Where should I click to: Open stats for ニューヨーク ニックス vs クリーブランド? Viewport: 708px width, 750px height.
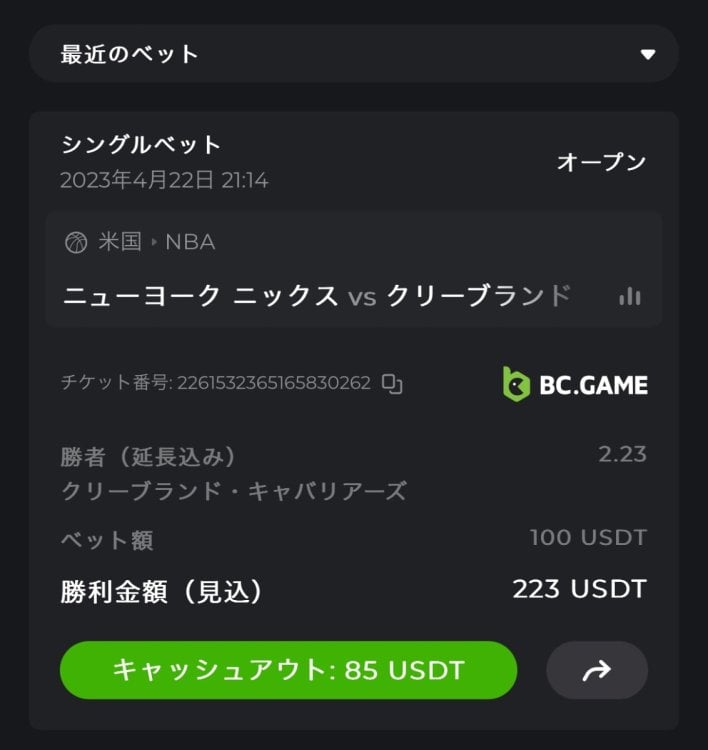coord(629,296)
